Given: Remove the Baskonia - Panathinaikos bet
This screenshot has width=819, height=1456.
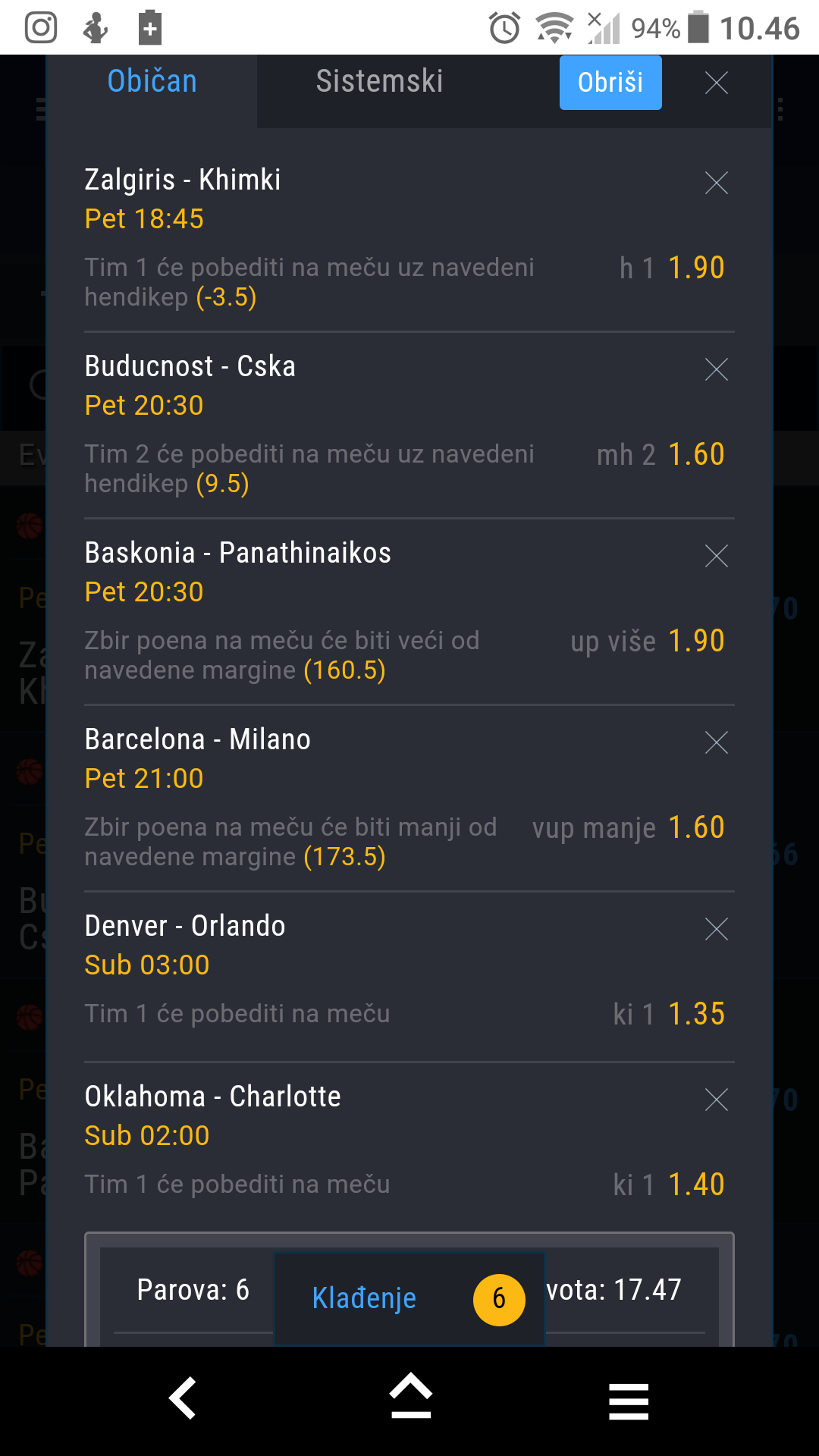Looking at the screenshot, I should (717, 556).
